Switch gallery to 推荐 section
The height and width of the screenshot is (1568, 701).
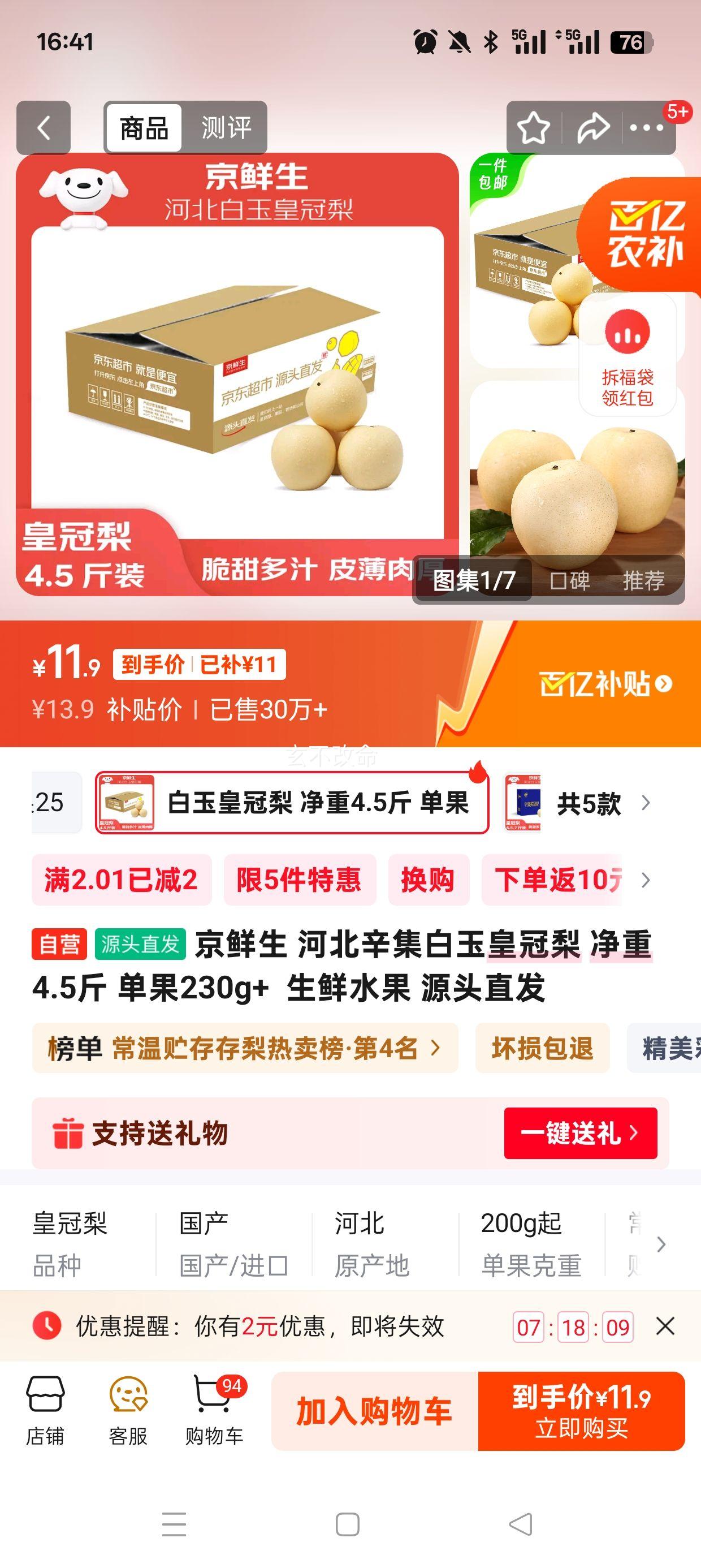click(x=643, y=580)
